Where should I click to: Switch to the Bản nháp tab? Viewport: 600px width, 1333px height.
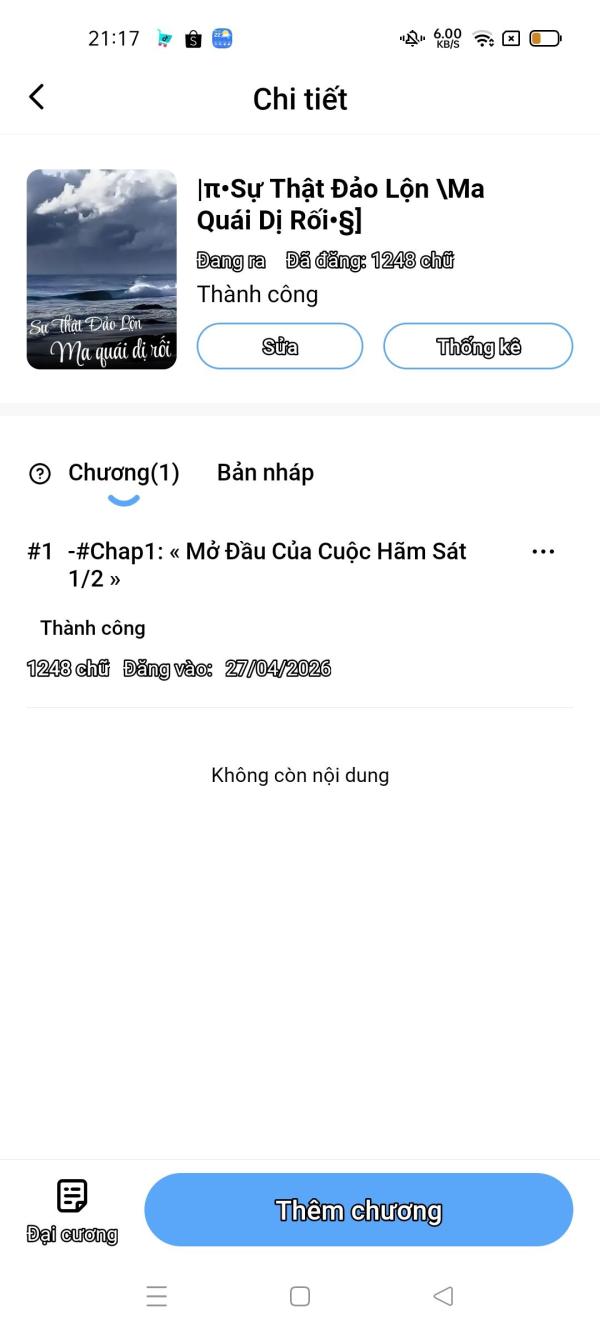coord(265,473)
